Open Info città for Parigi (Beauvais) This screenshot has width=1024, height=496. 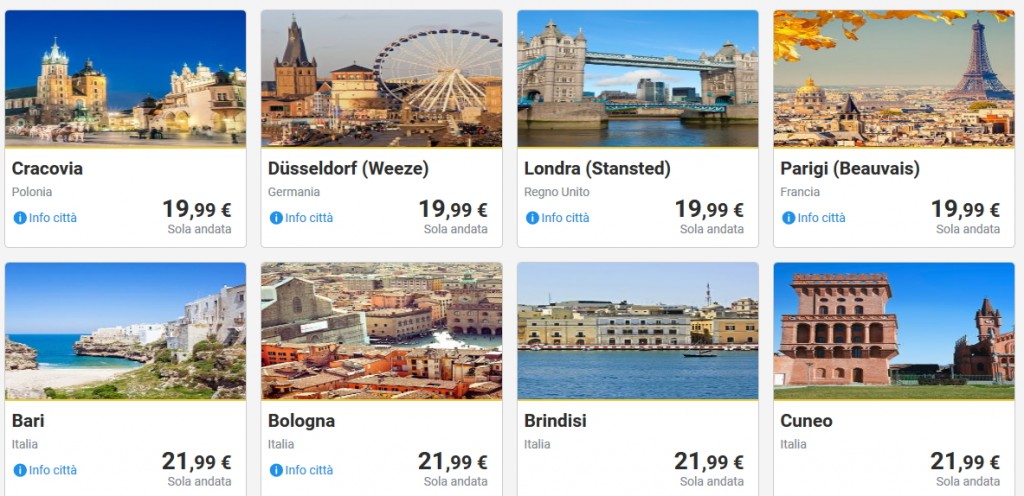coord(814,218)
